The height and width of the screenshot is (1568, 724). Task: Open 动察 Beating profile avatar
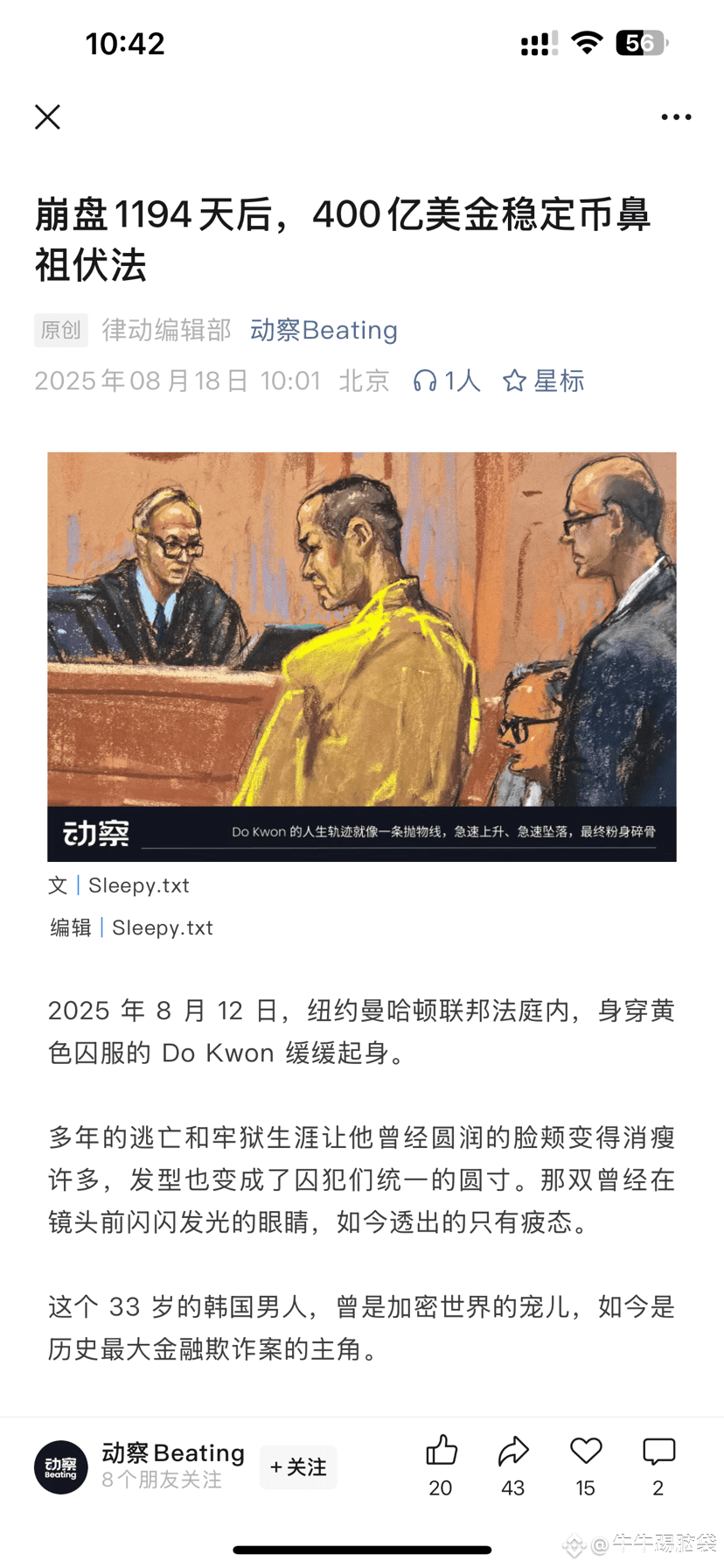point(60,1467)
